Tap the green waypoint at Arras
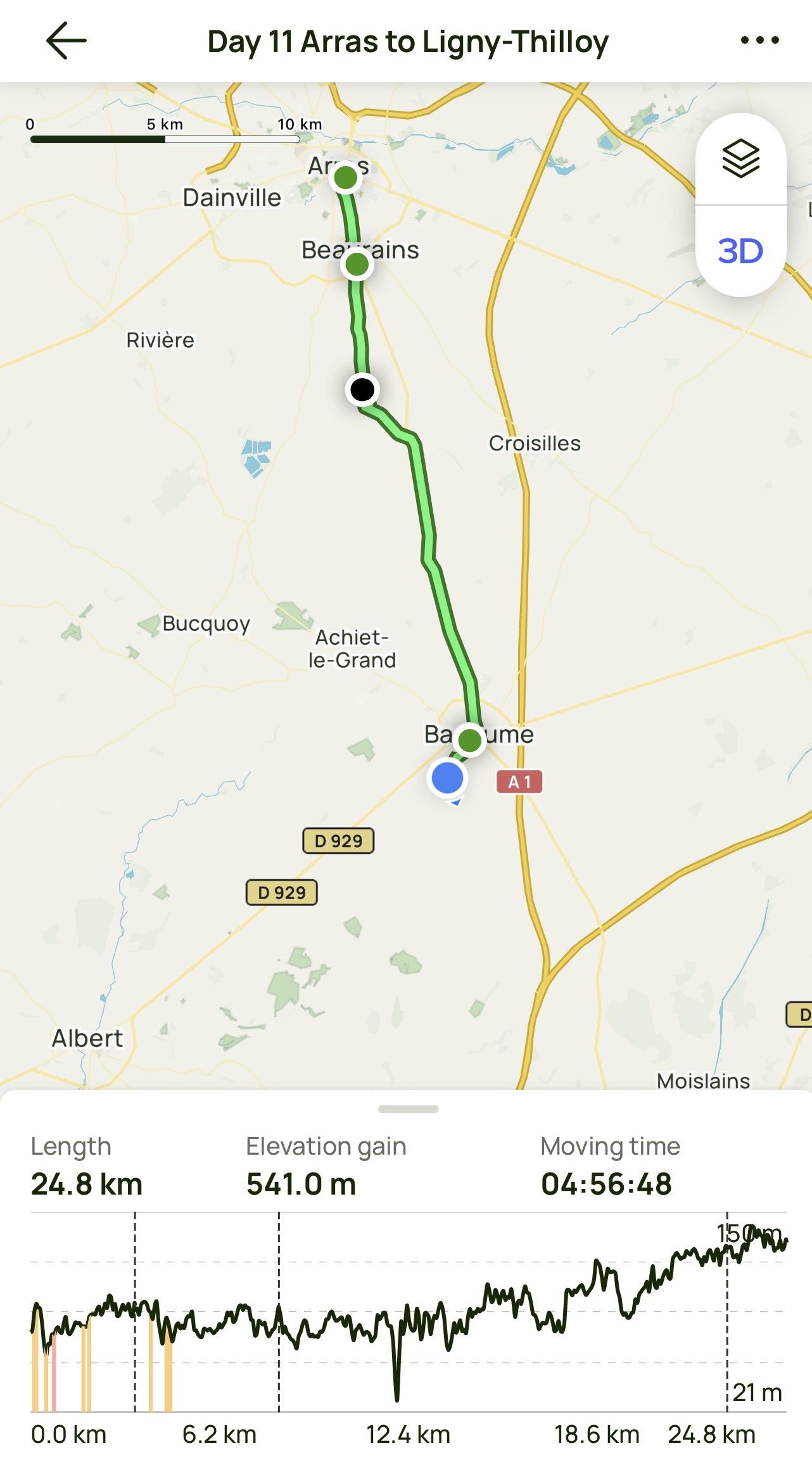Image resolution: width=812 pixels, height=1460 pixels. 346,178
